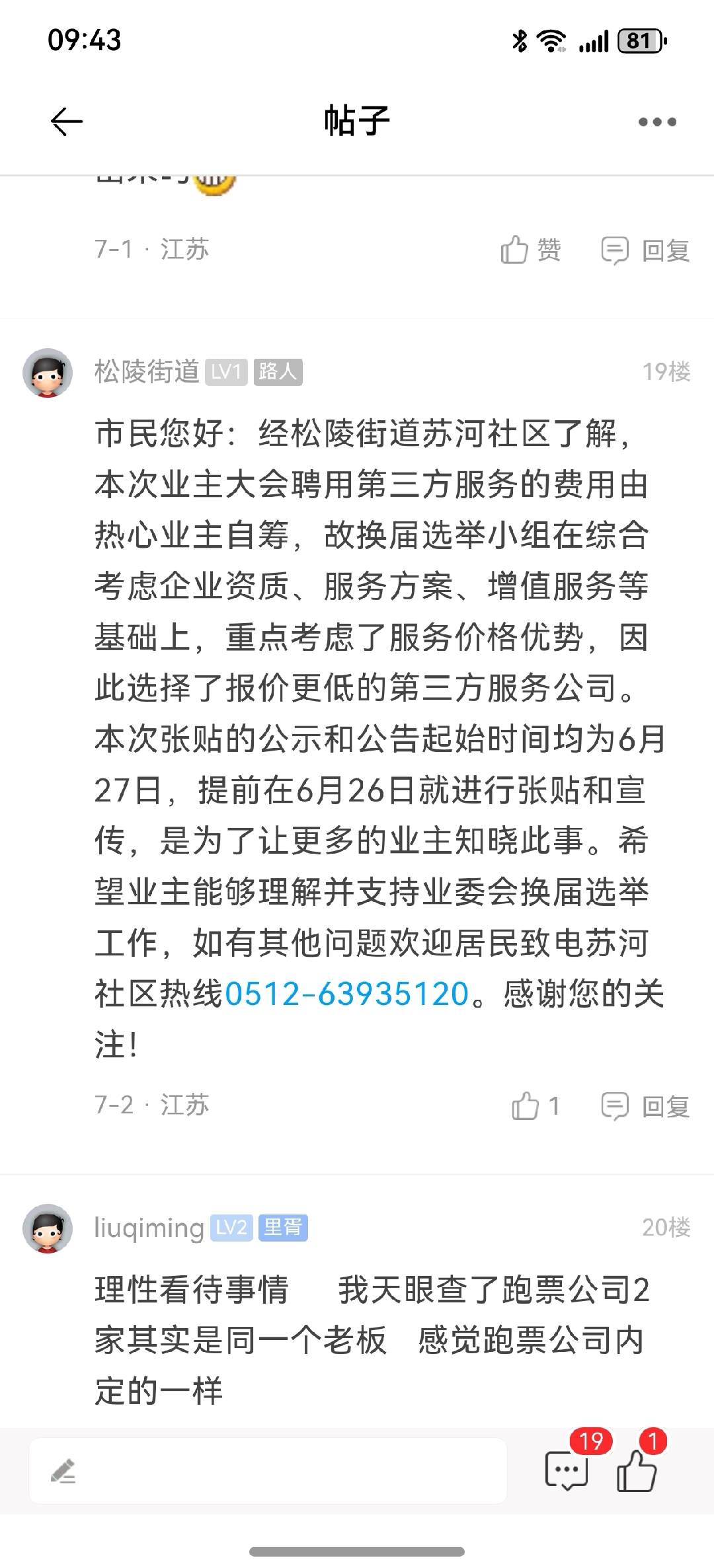
Task: View all 19 comments
Action: click(x=567, y=1471)
